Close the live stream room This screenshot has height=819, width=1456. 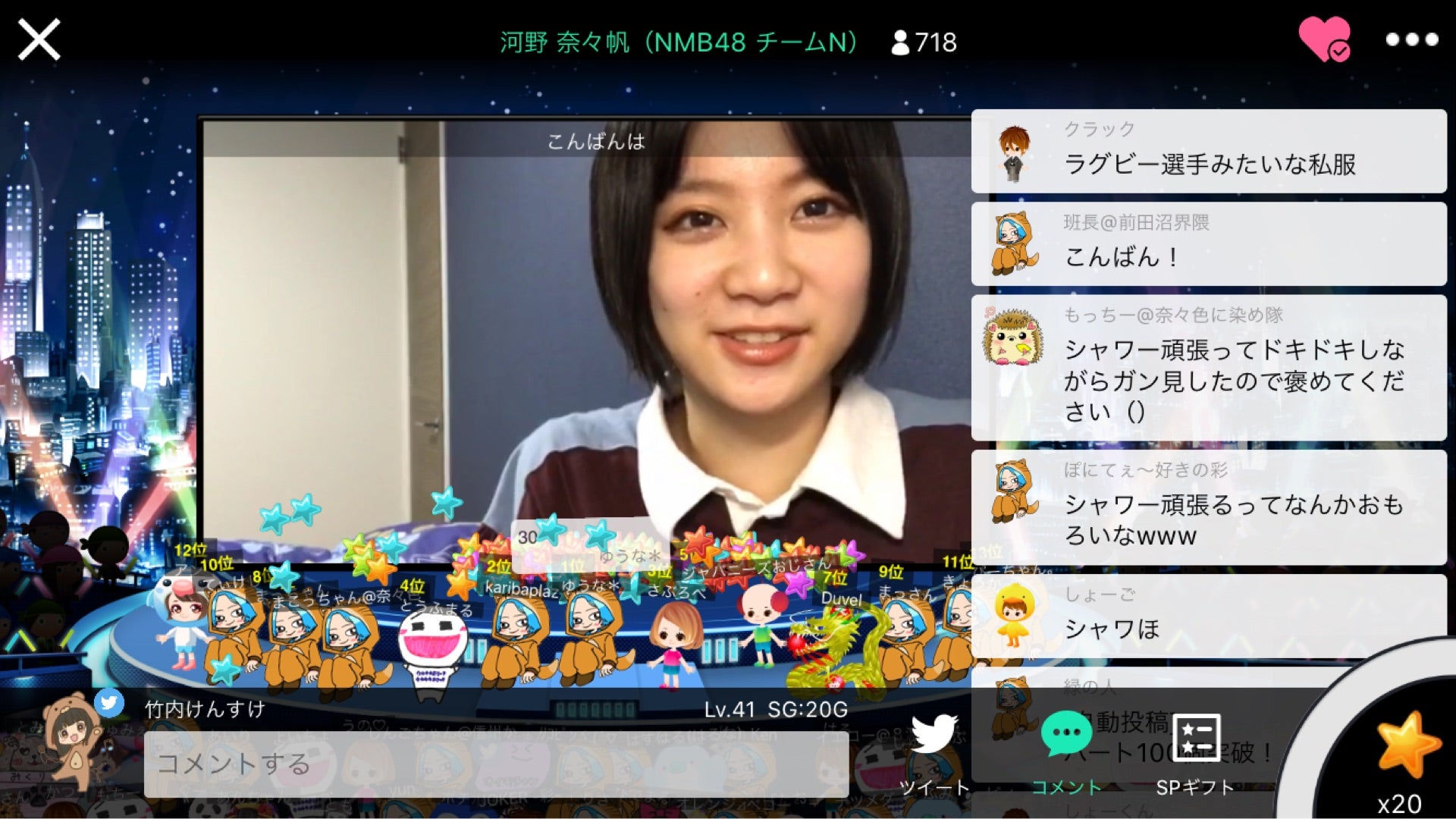[x=39, y=39]
